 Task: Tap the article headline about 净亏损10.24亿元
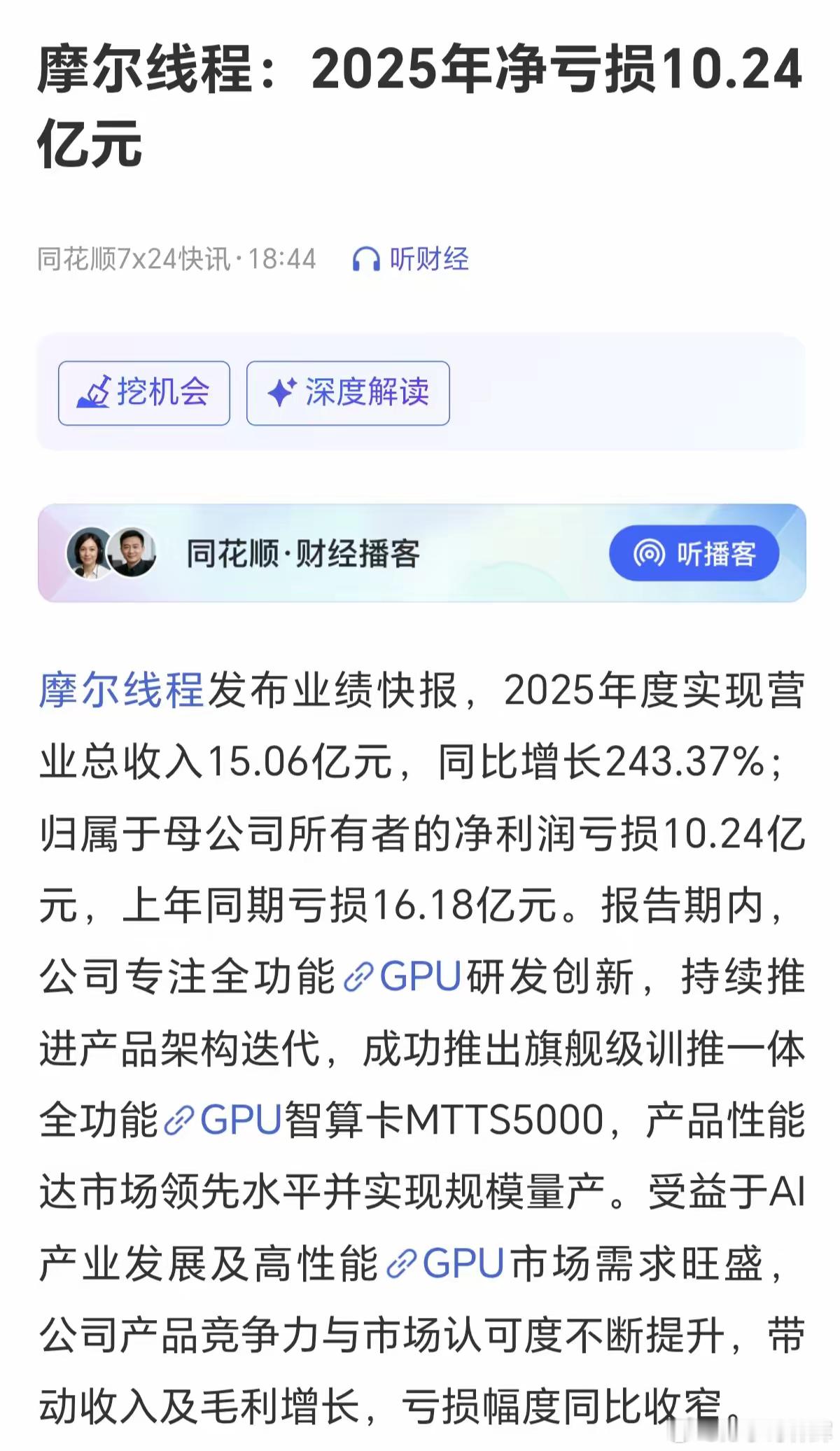pos(420,105)
